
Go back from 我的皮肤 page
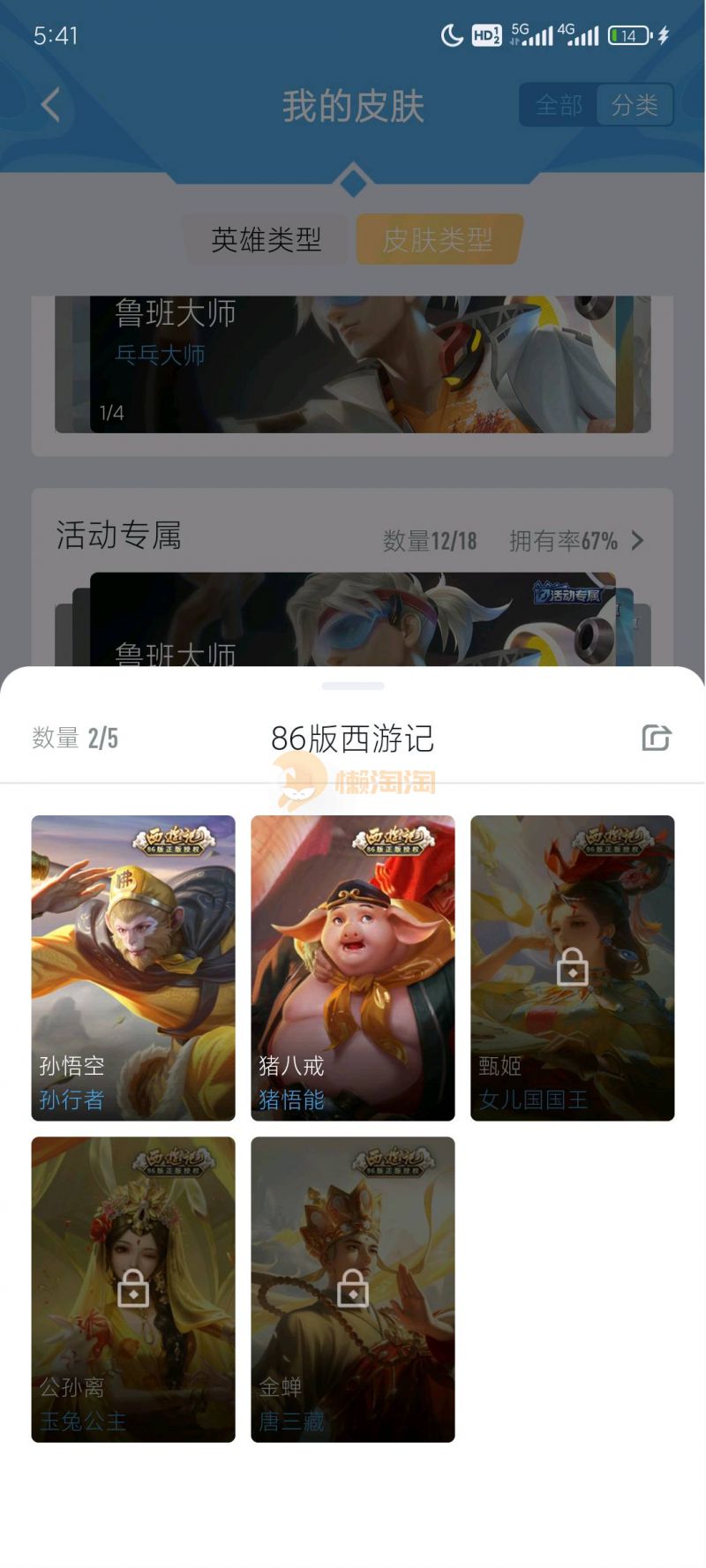coord(51,105)
